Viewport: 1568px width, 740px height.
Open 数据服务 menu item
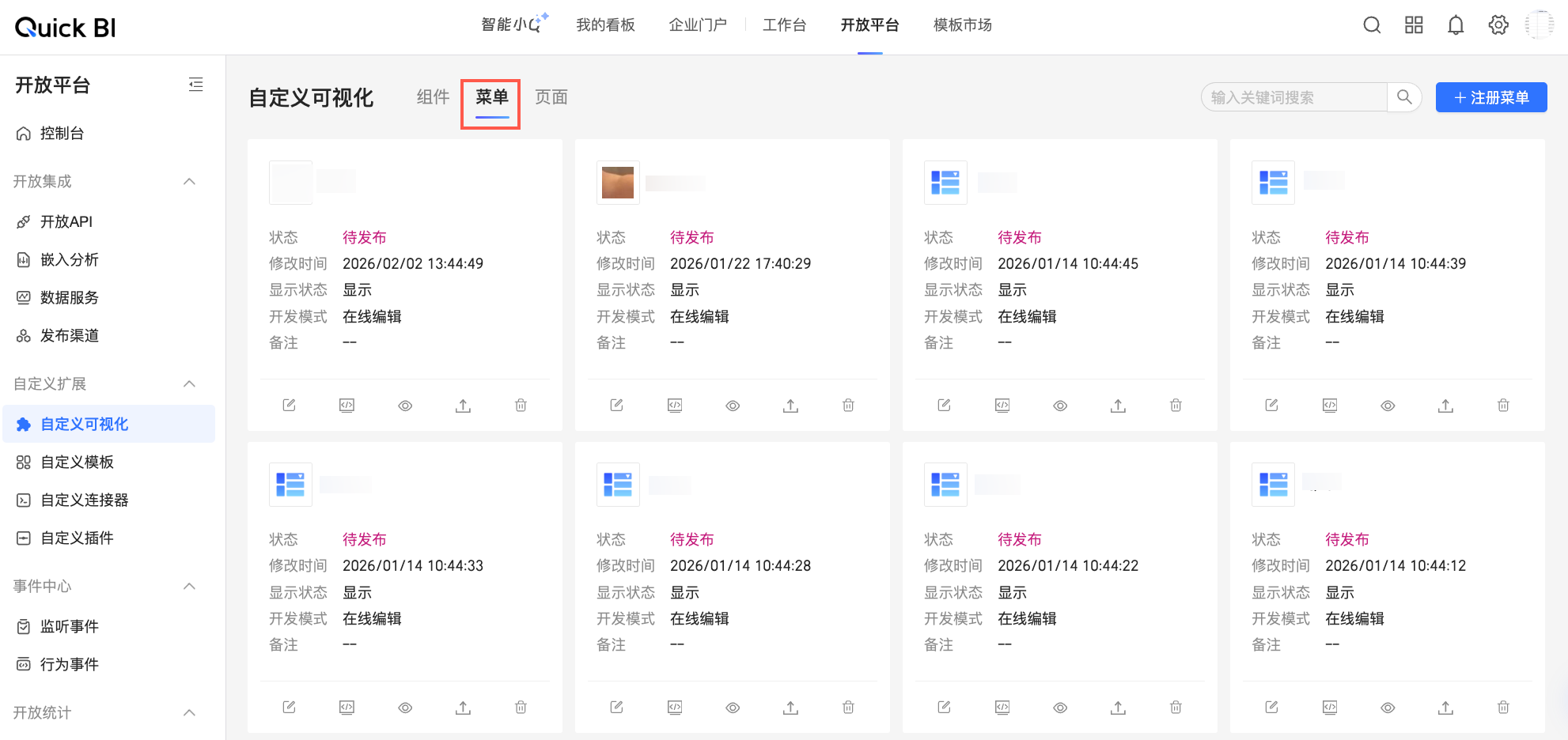coord(70,298)
